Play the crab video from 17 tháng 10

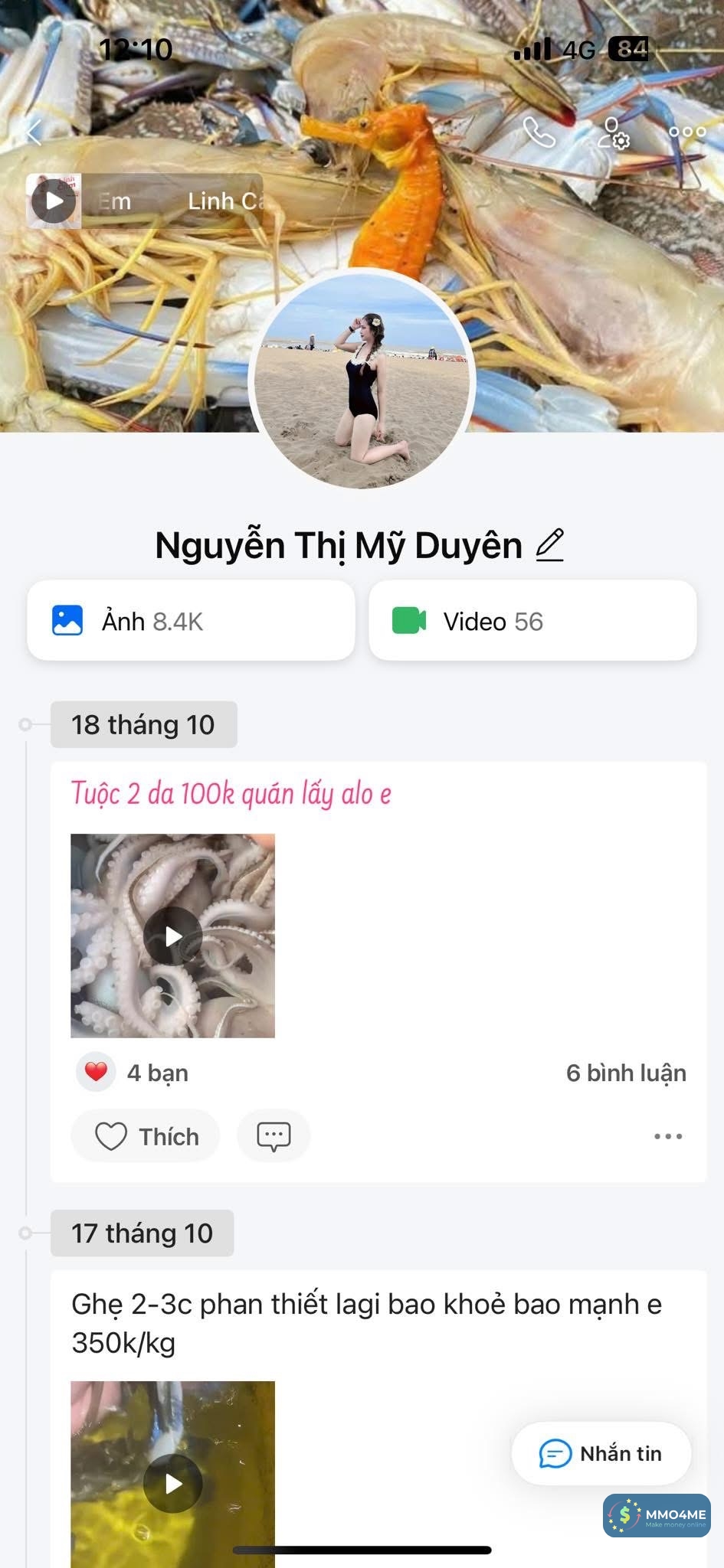[x=173, y=1484]
